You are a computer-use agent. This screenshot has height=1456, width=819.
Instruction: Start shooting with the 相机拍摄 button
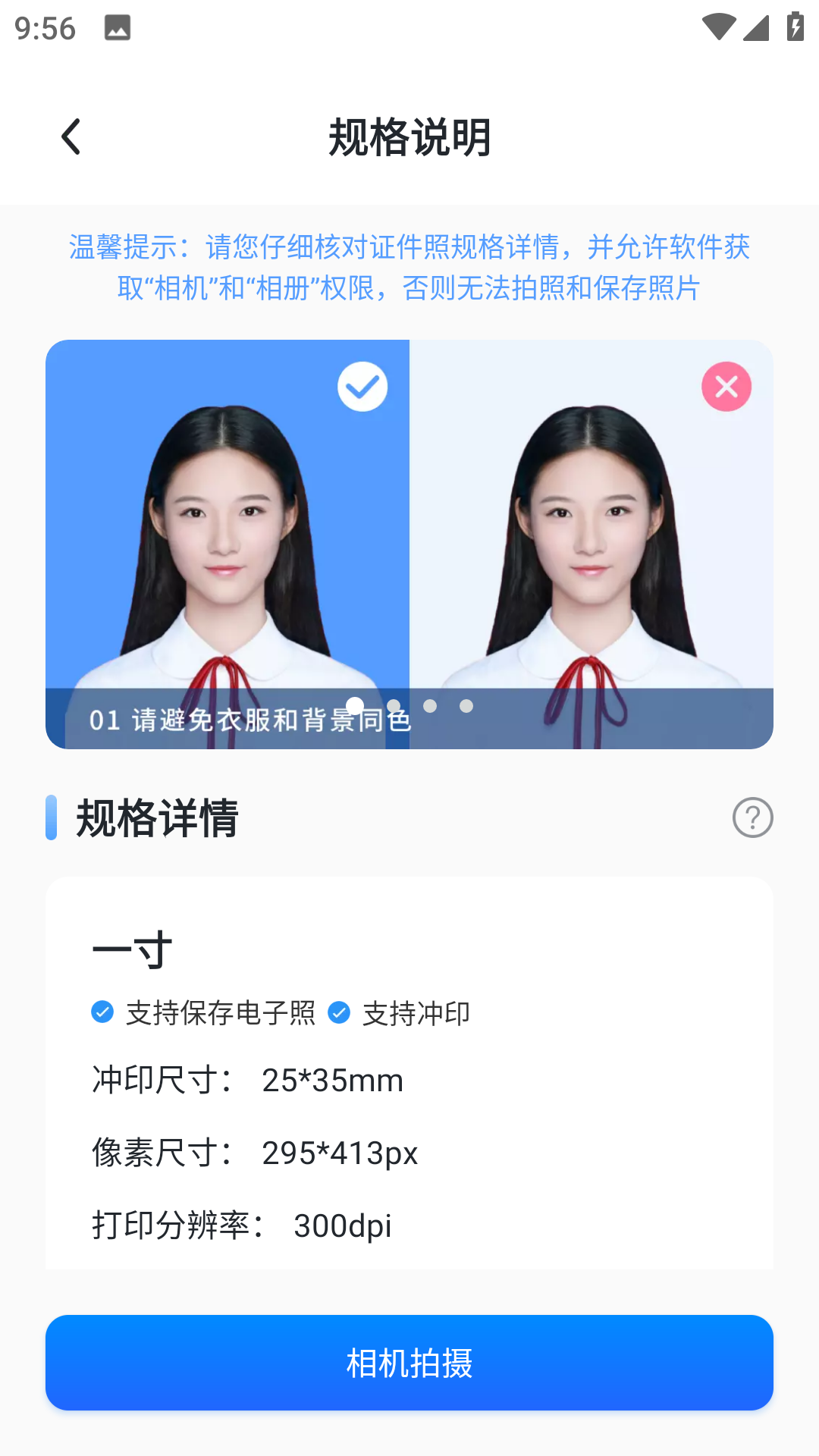tap(409, 1363)
